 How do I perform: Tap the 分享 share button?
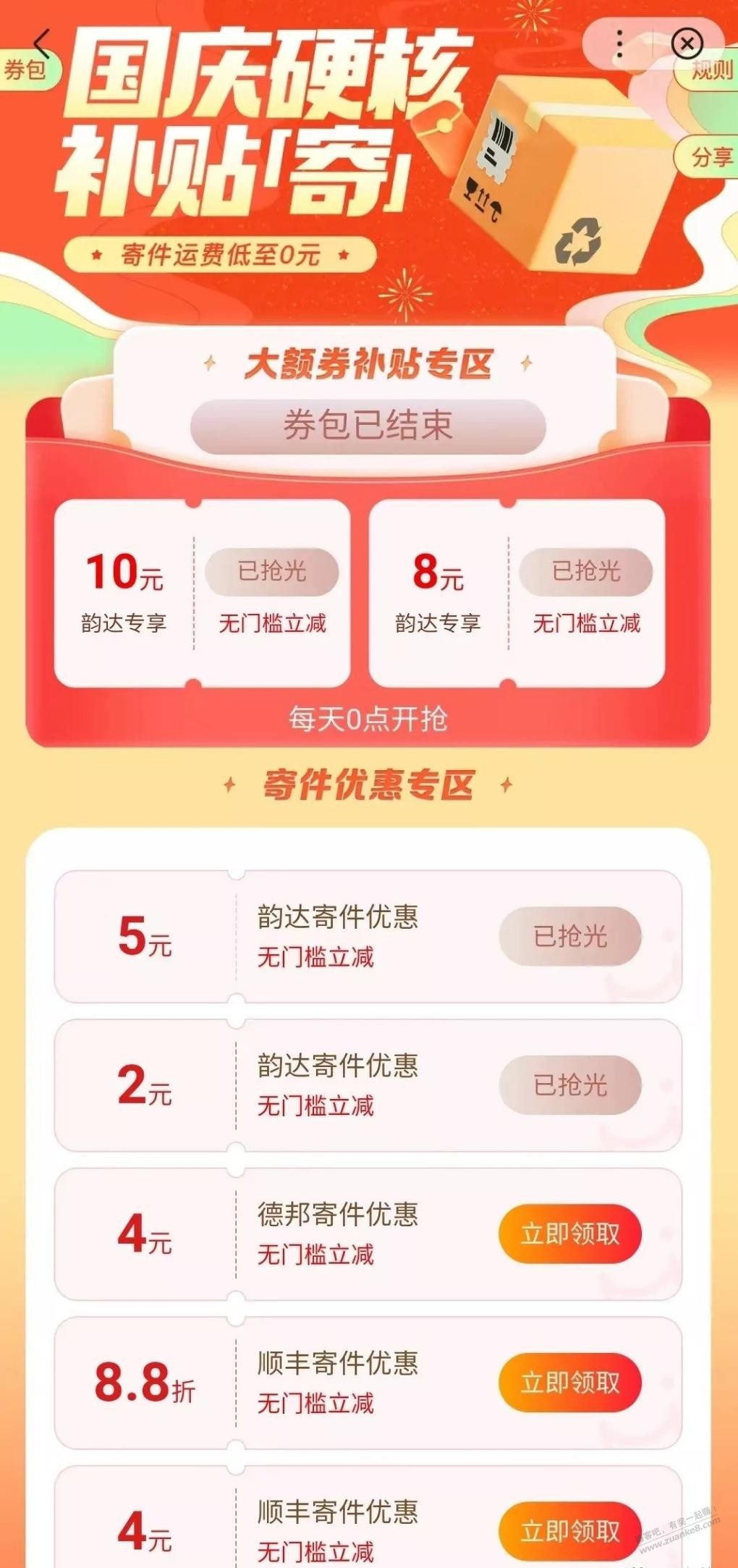click(x=711, y=156)
